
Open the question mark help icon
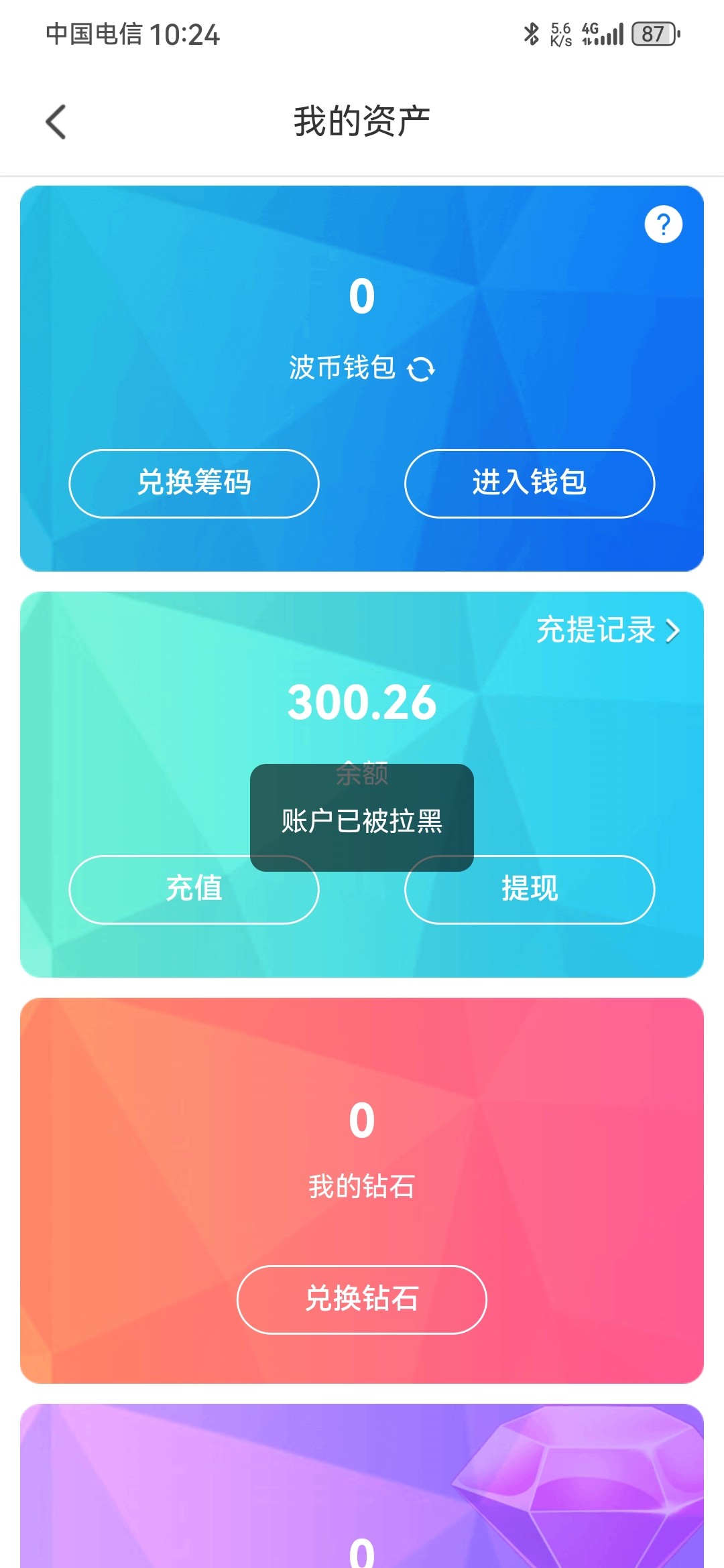(663, 224)
